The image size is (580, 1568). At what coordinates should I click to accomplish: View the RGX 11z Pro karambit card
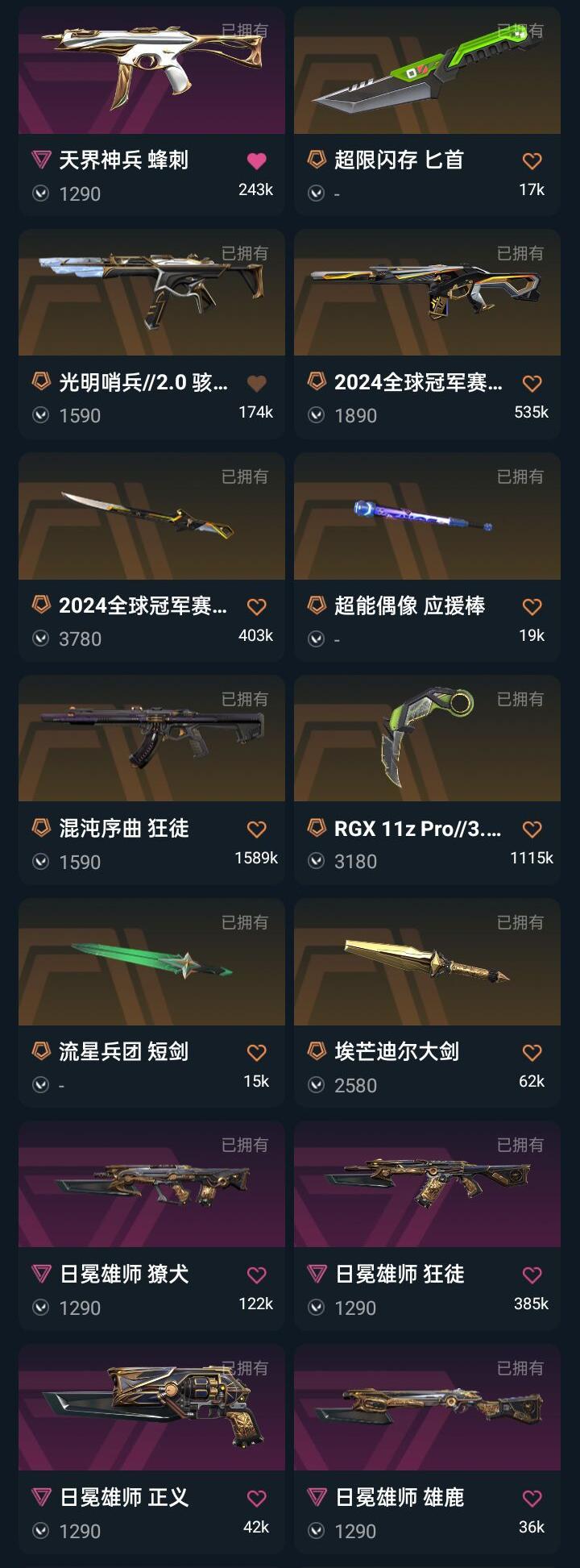pos(427,780)
